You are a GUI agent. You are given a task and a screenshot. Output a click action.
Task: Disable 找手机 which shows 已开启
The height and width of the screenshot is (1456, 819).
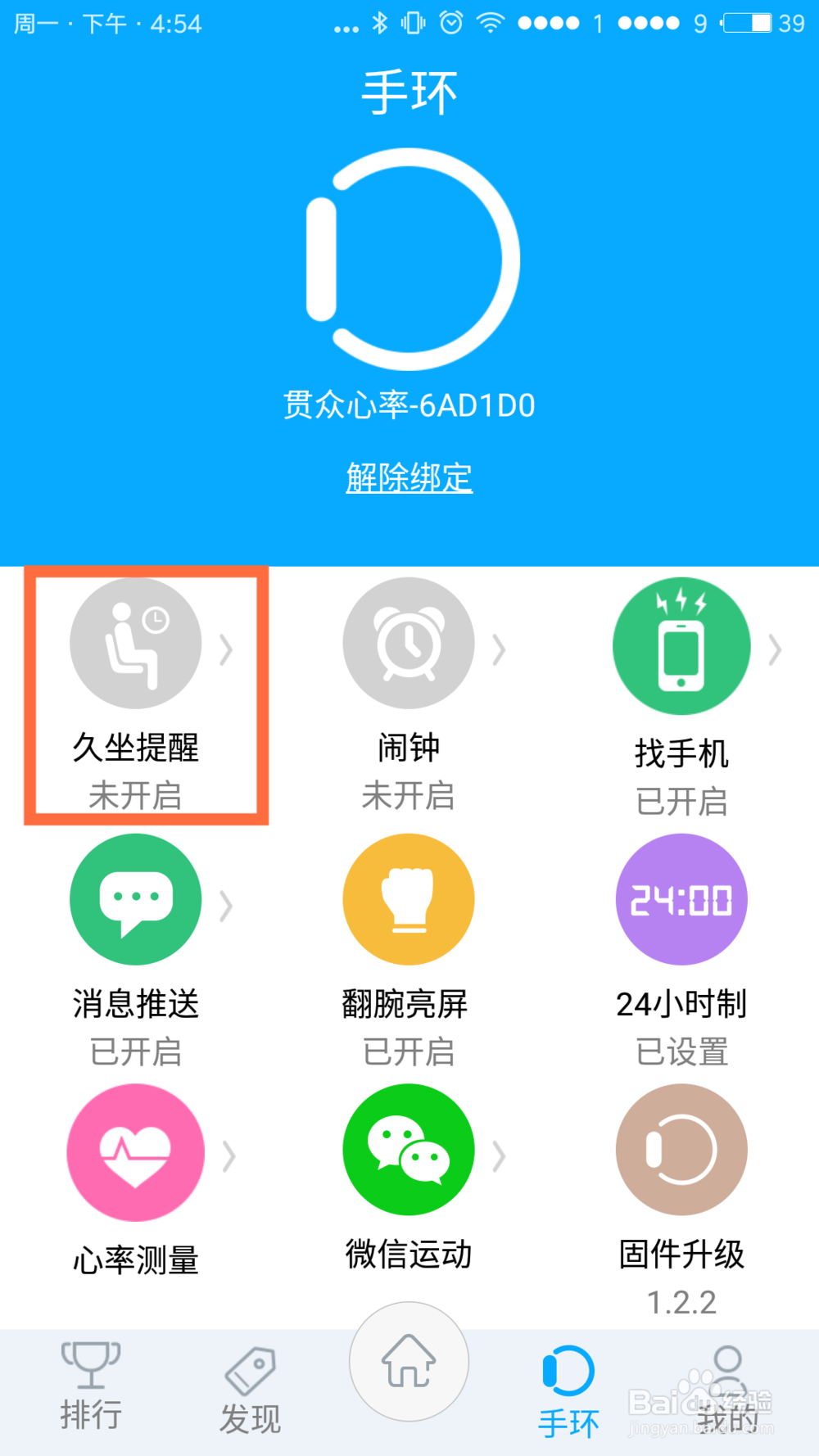pyautogui.click(x=681, y=803)
